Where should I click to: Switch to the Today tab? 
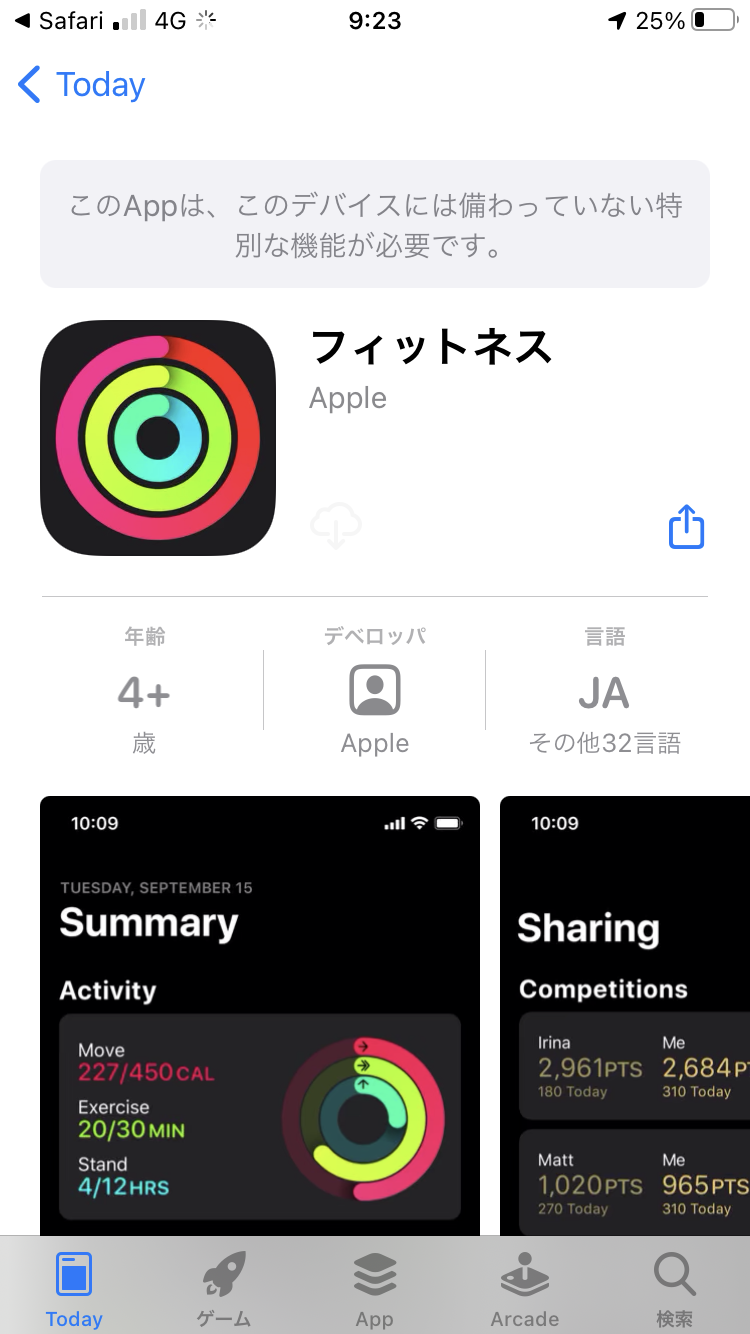74,1288
